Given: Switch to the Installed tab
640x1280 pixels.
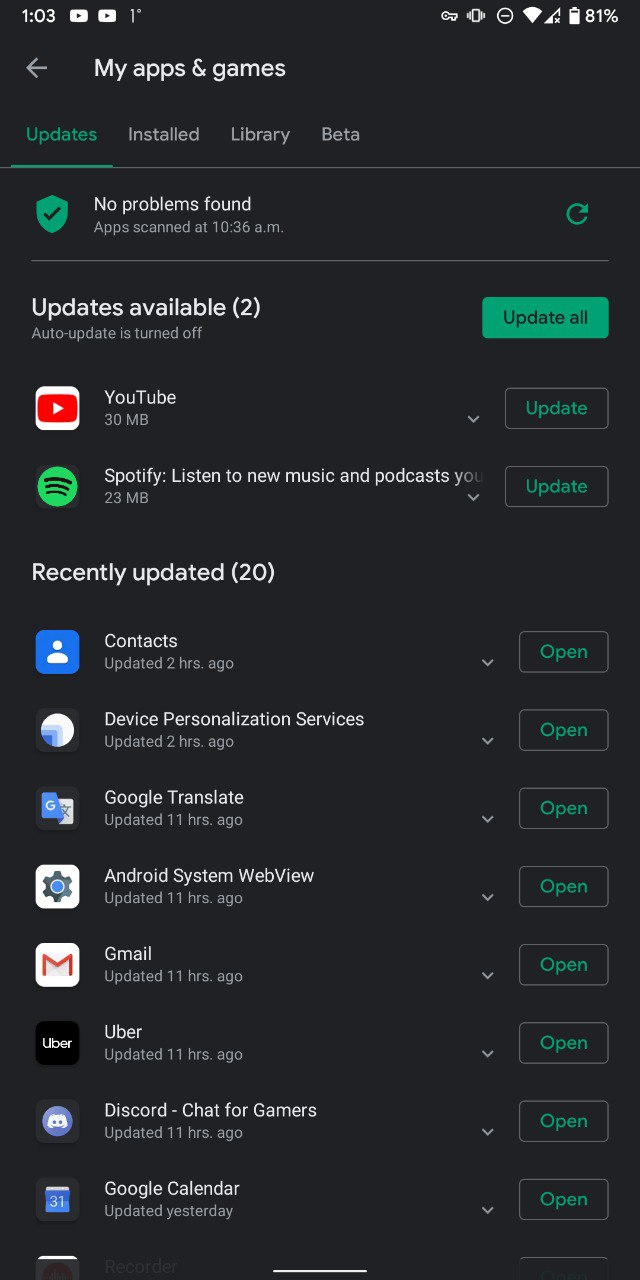Looking at the screenshot, I should (x=164, y=134).
